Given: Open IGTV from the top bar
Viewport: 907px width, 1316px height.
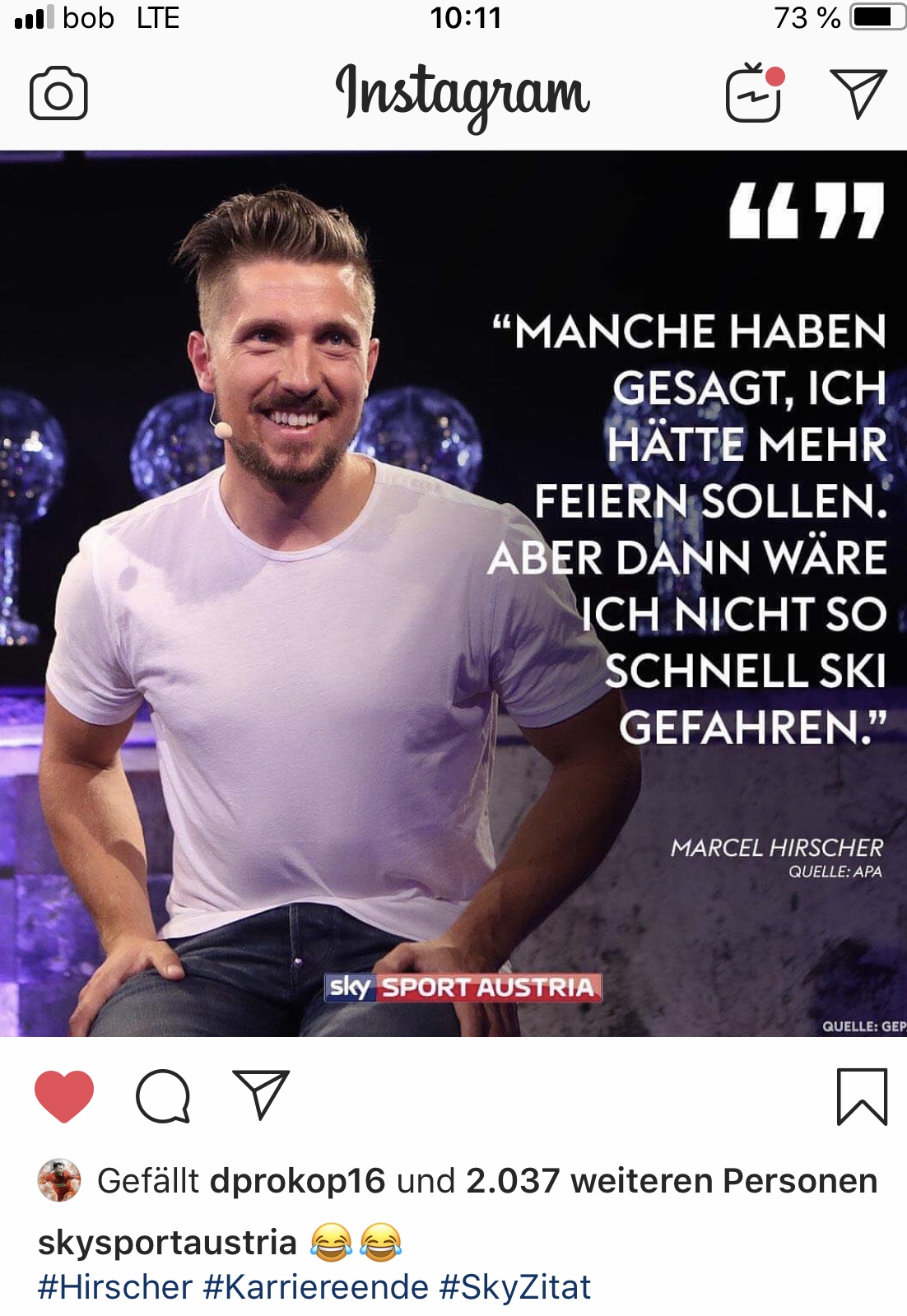Looking at the screenshot, I should click(753, 94).
